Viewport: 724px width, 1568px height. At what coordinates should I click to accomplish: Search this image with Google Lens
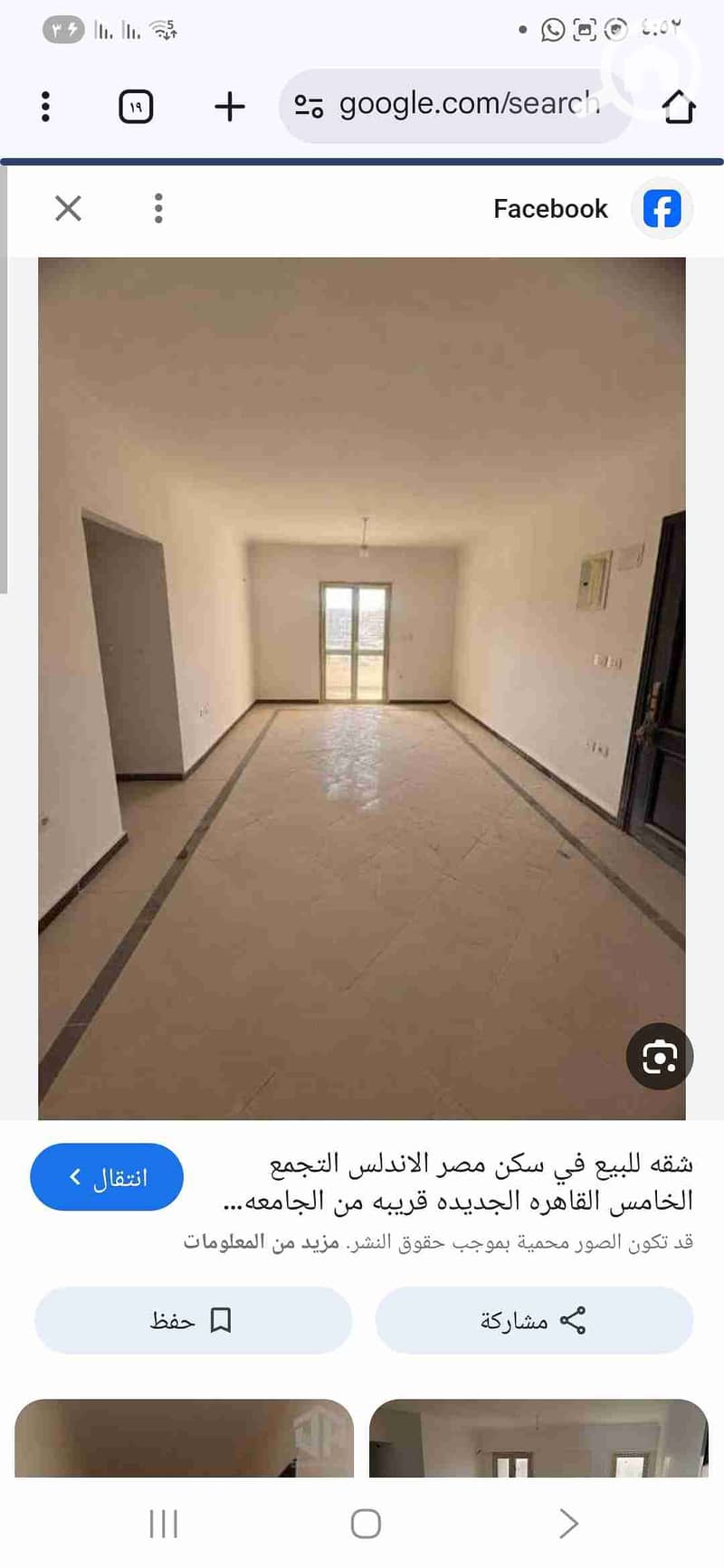coord(659,1057)
